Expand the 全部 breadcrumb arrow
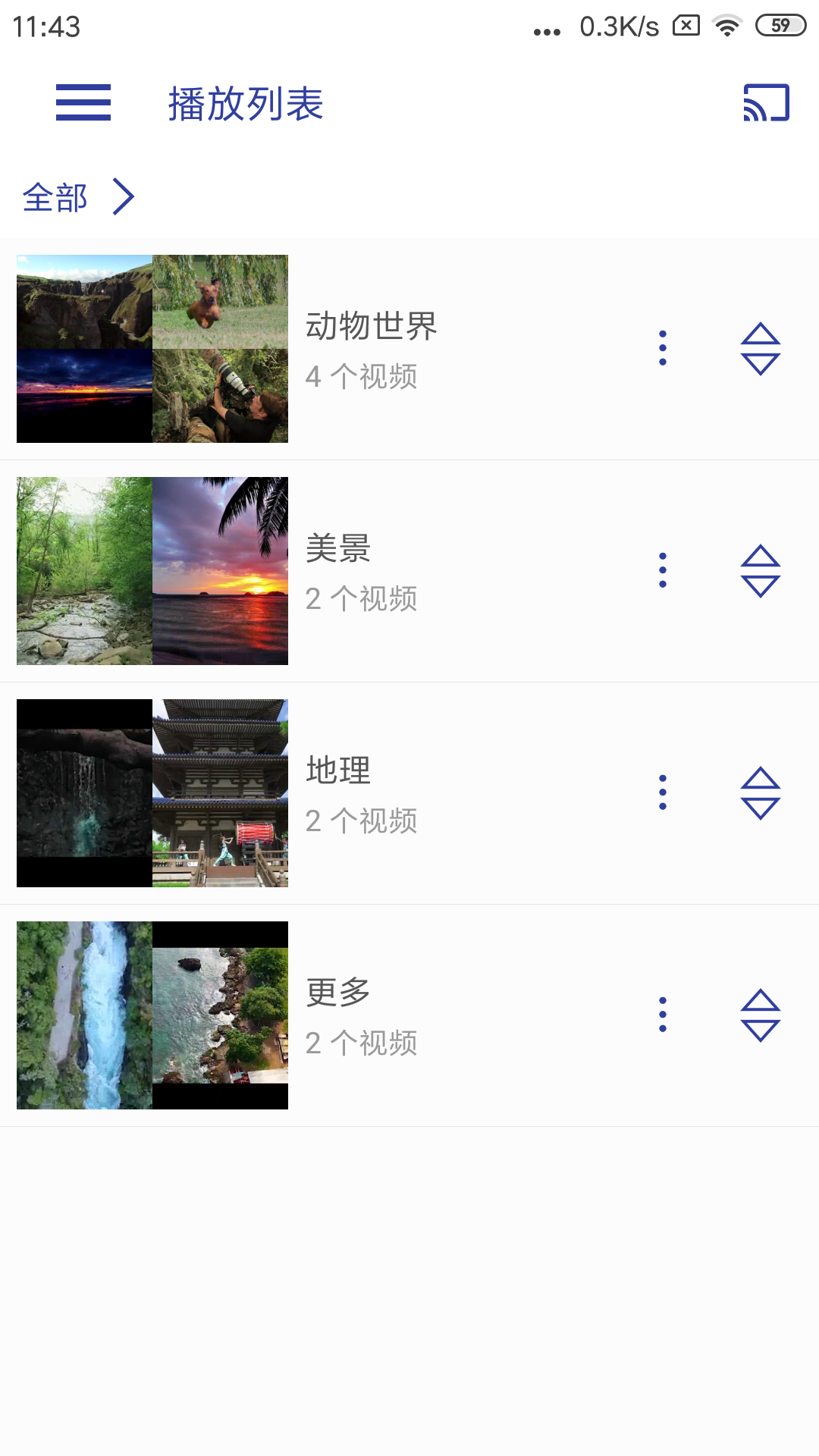 (124, 197)
